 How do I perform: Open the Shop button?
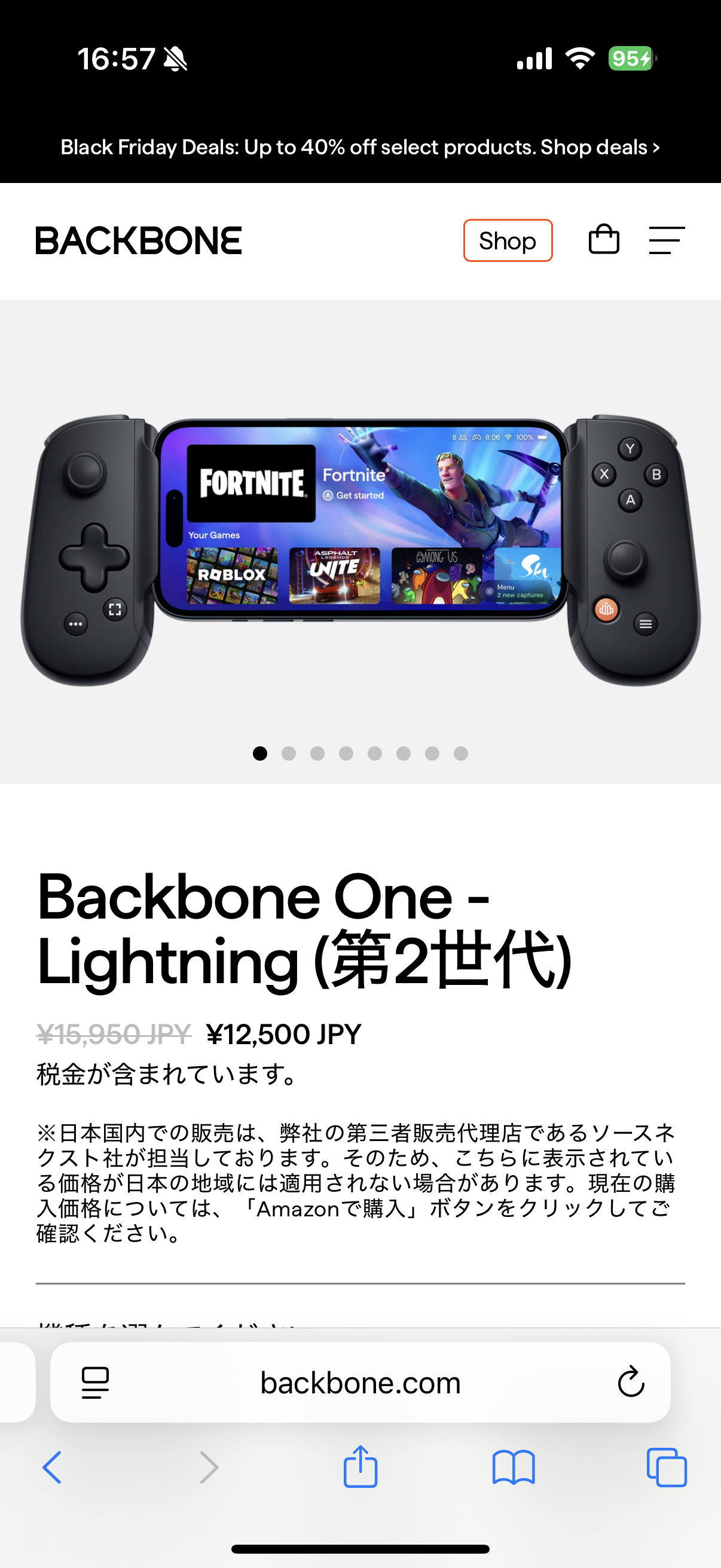[508, 240]
